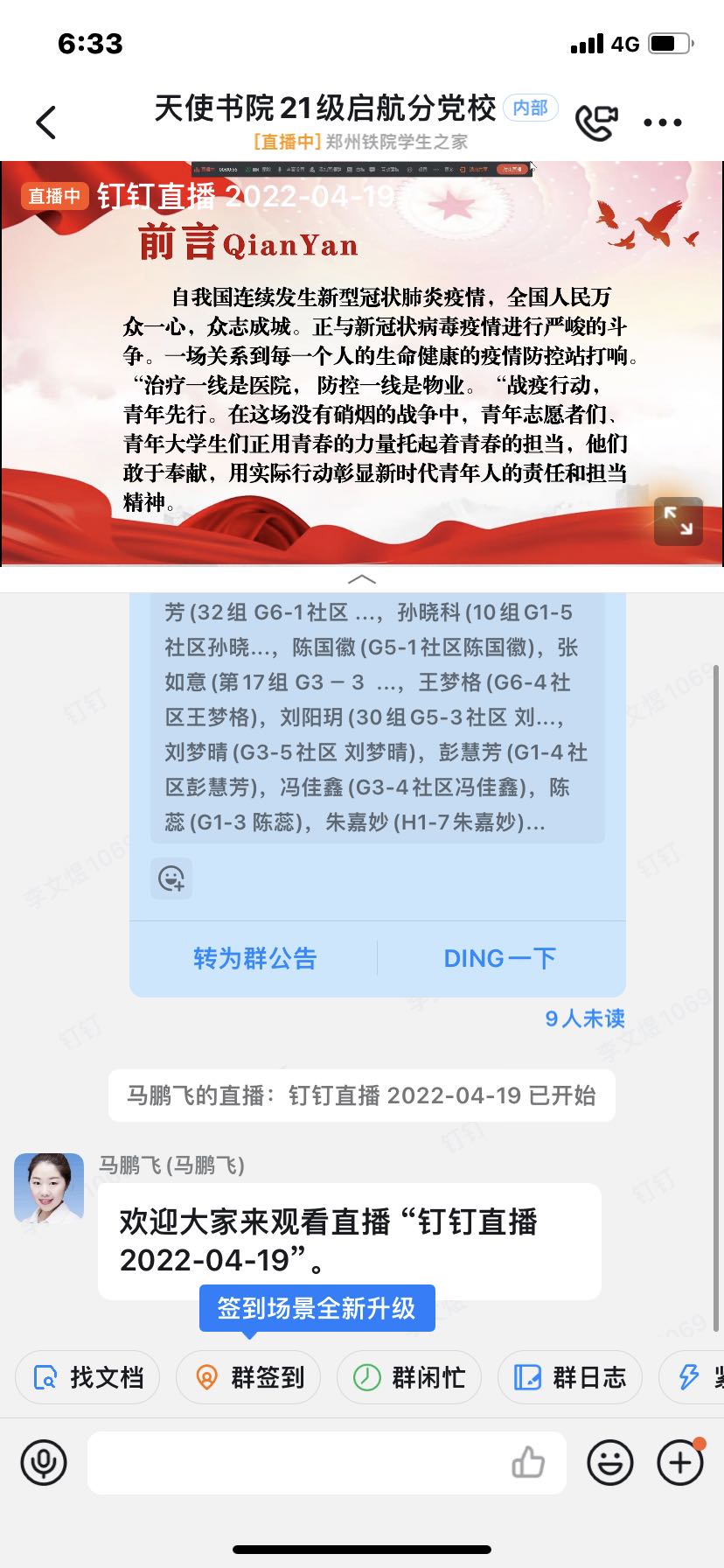Open the plus attachments menu
This screenshot has width=724, height=1568.
tap(680, 1462)
